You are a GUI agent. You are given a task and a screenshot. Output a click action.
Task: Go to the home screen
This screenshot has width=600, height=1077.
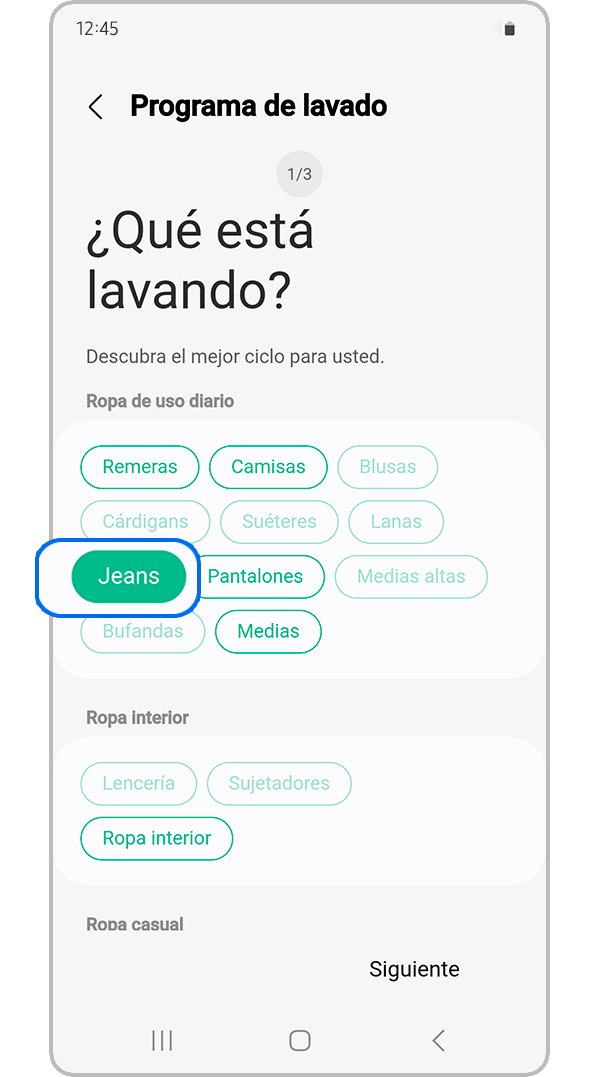click(x=299, y=1041)
